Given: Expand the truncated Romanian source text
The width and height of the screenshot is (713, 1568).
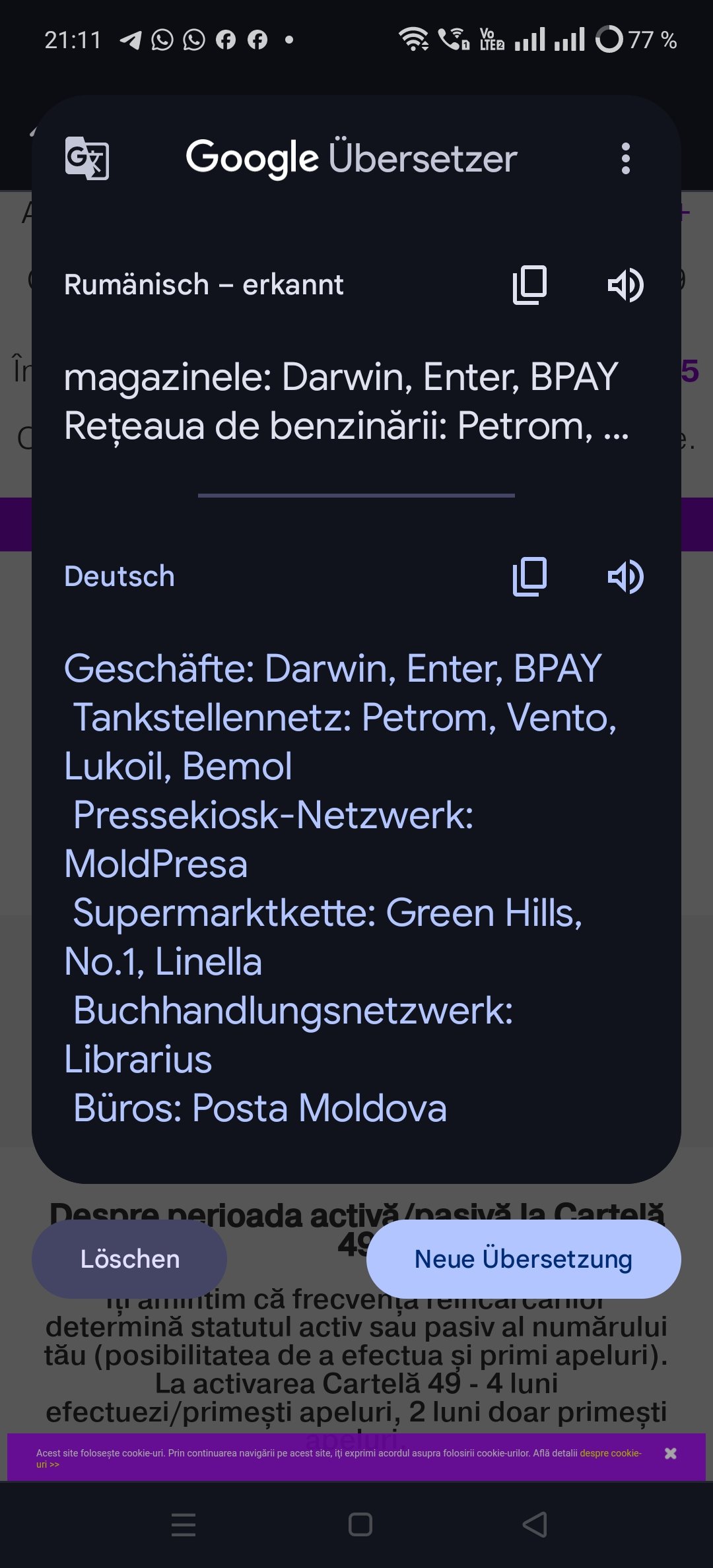Looking at the screenshot, I should coord(346,401).
